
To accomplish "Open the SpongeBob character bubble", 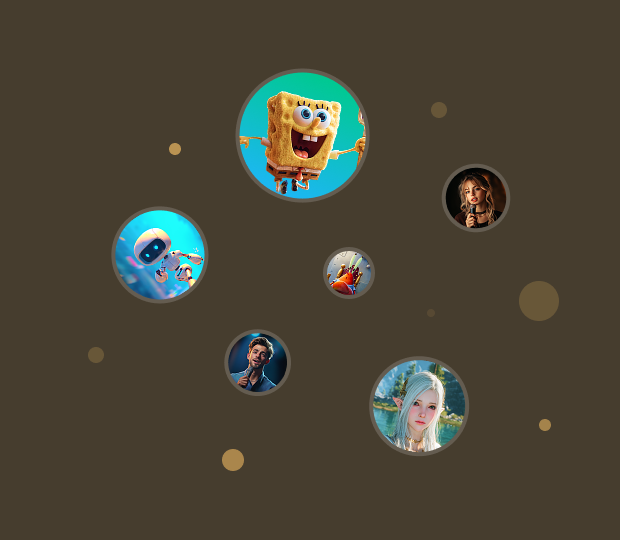I will (302, 135).
